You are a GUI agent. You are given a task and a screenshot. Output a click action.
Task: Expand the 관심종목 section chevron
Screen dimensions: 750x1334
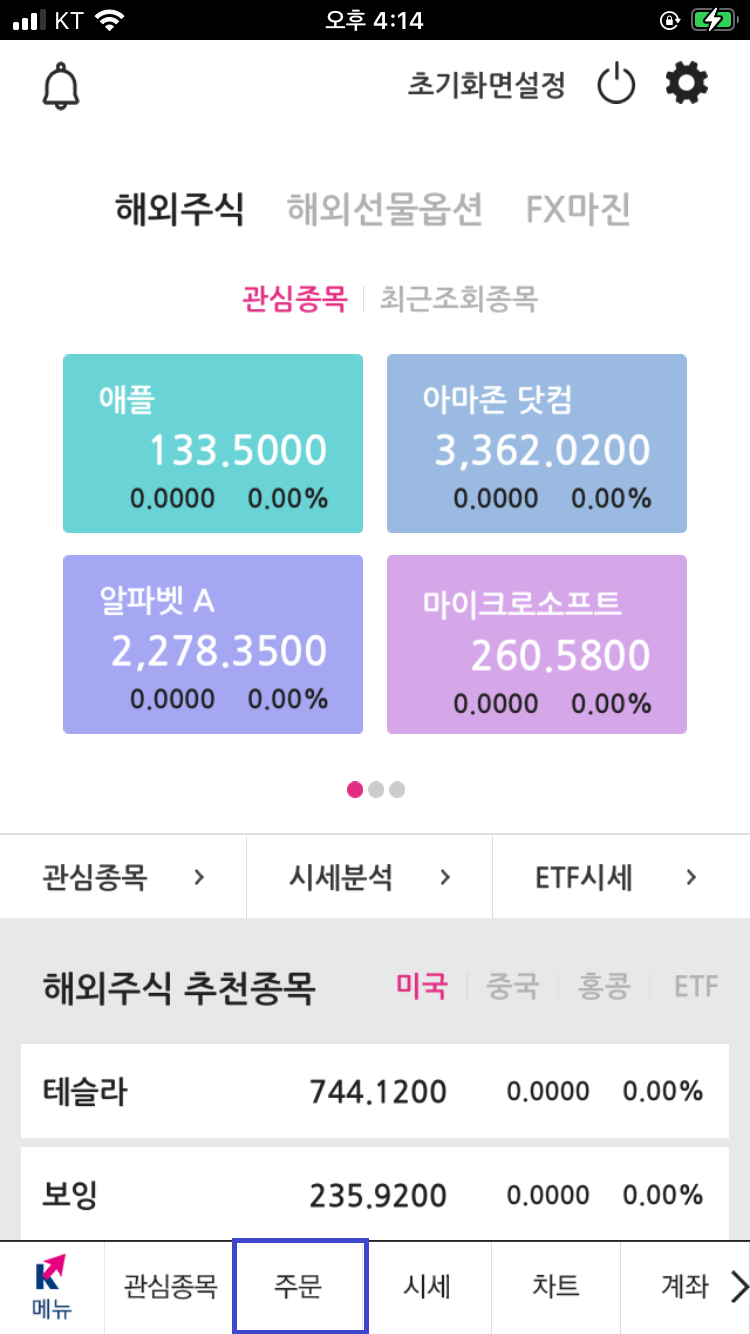click(x=199, y=877)
